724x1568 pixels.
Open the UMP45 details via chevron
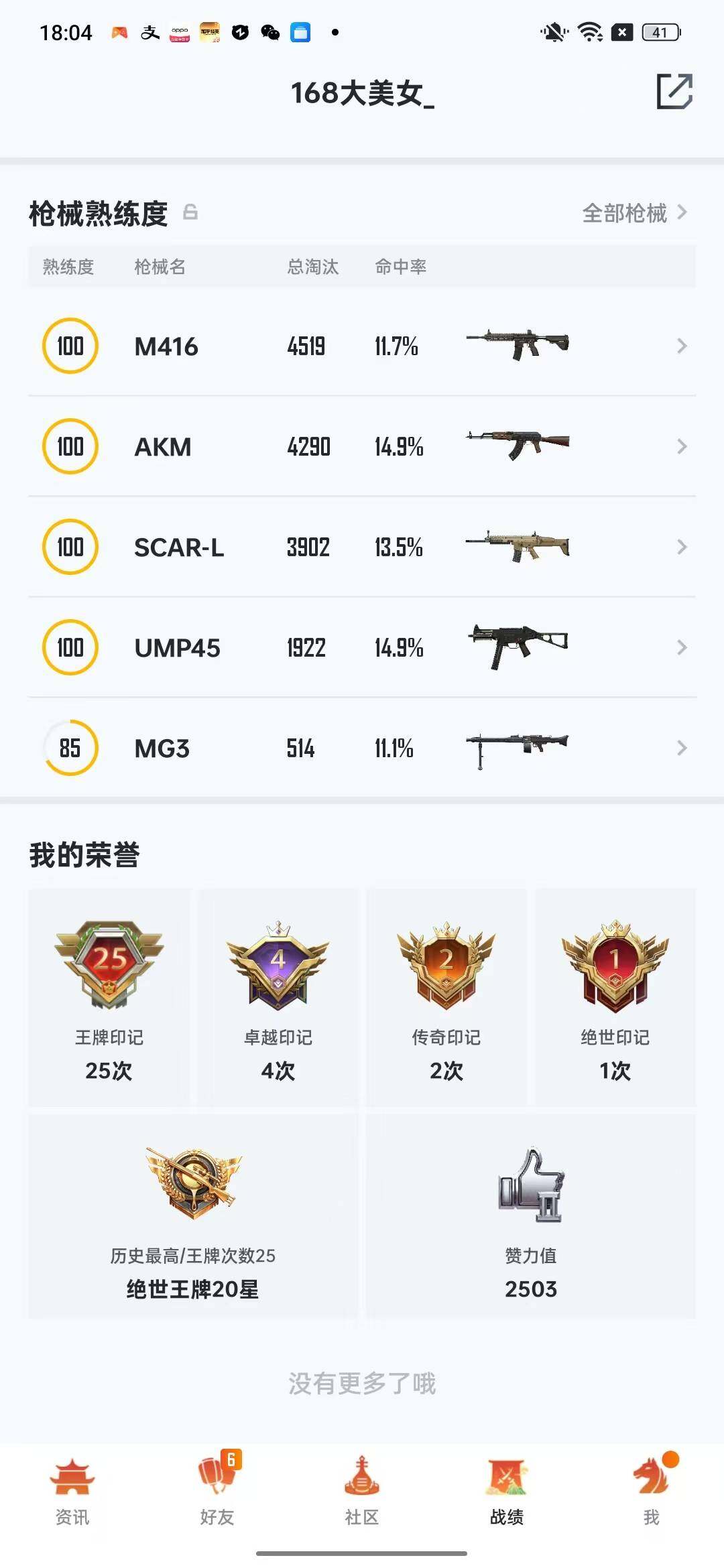(682, 647)
